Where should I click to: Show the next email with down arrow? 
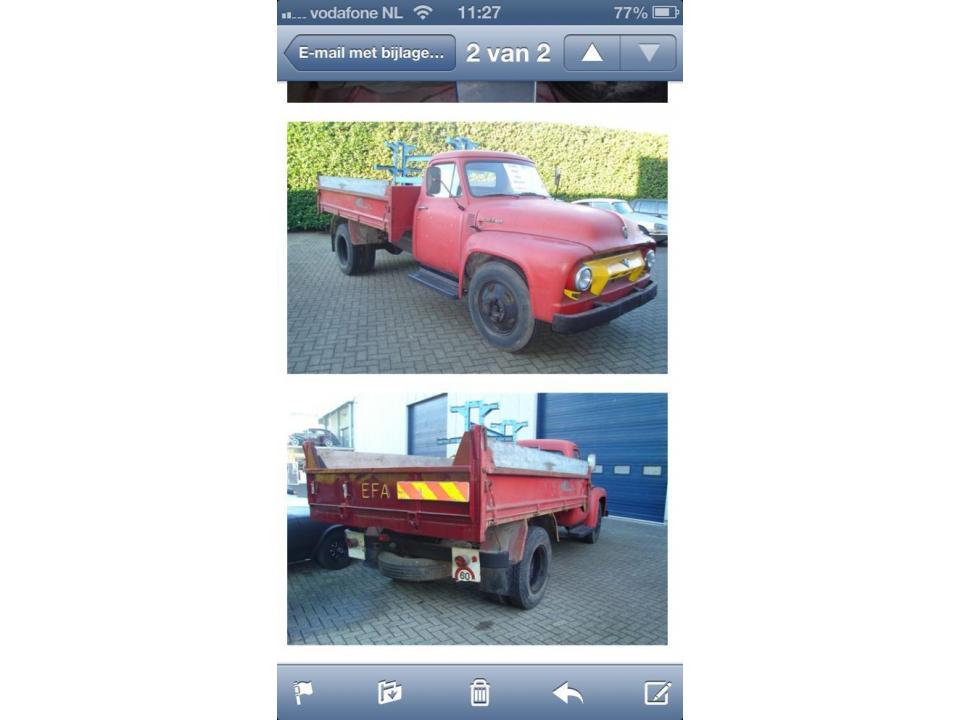tap(649, 53)
